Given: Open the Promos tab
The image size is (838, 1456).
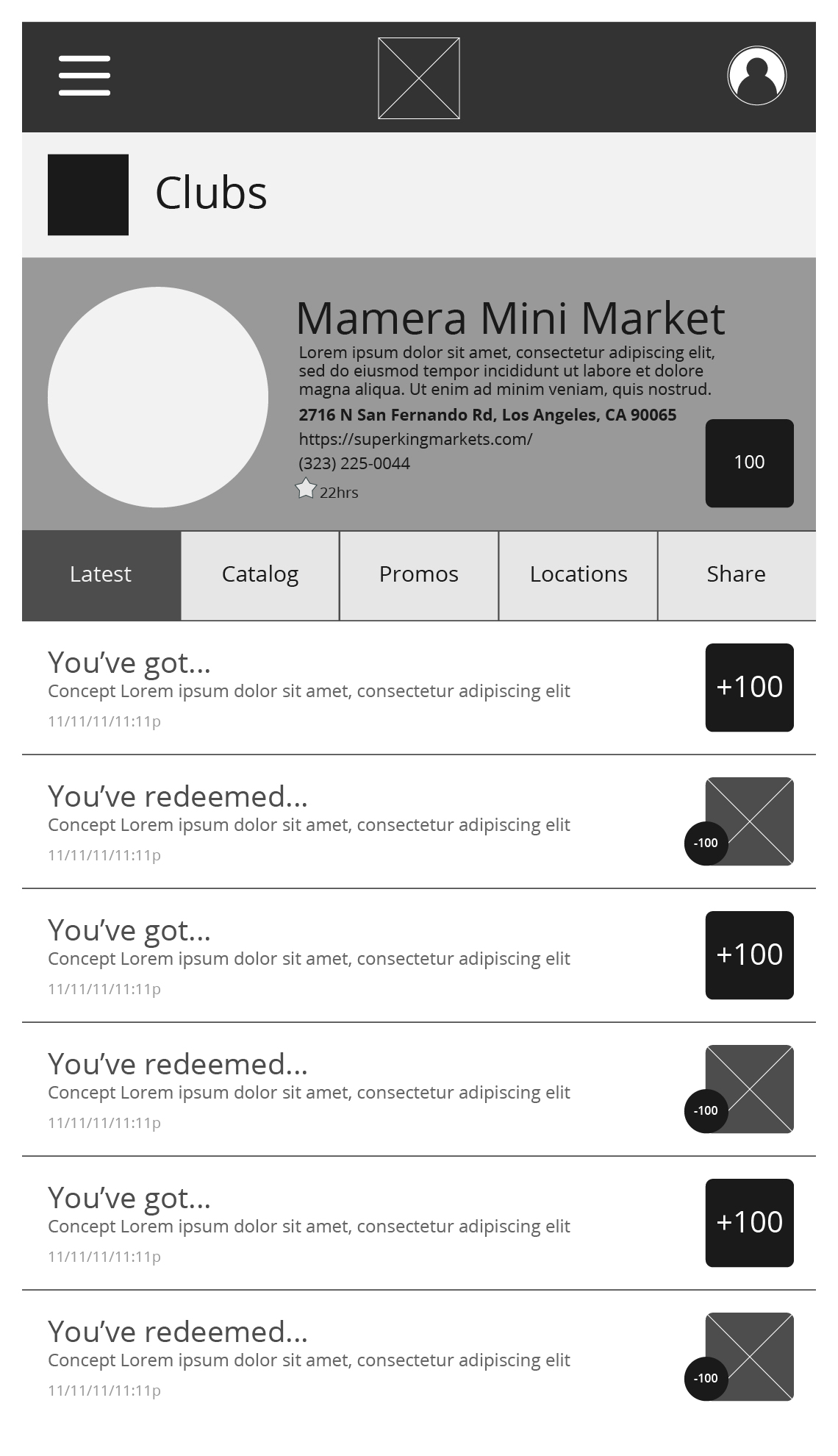Looking at the screenshot, I should click(419, 575).
